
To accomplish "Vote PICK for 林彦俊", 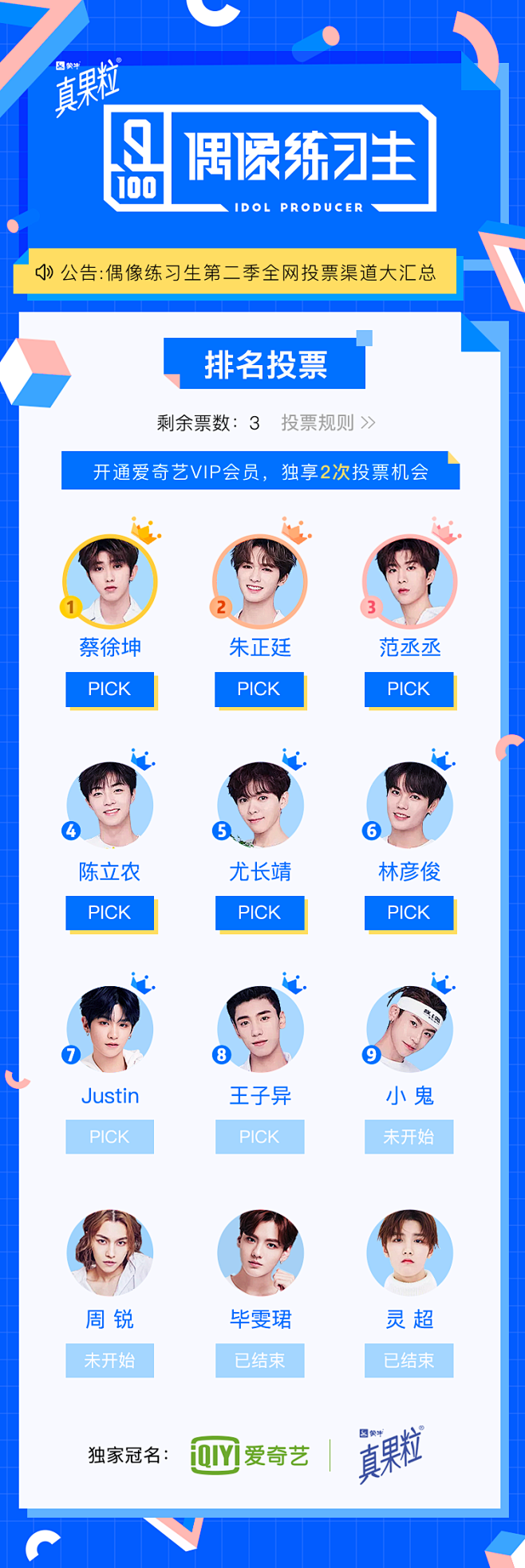I will 409,913.
